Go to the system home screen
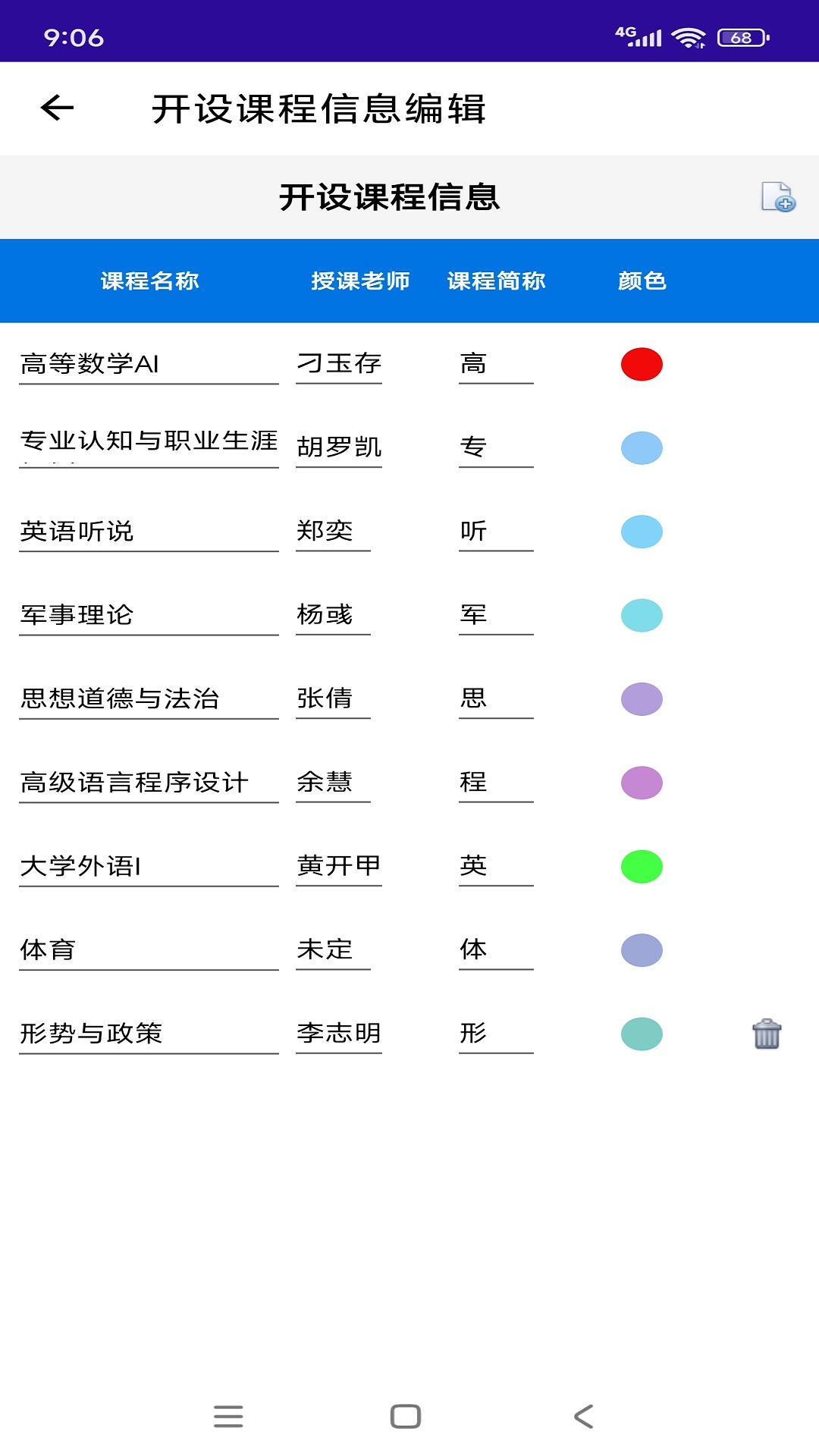The width and height of the screenshot is (819, 1456). tap(406, 1416)
